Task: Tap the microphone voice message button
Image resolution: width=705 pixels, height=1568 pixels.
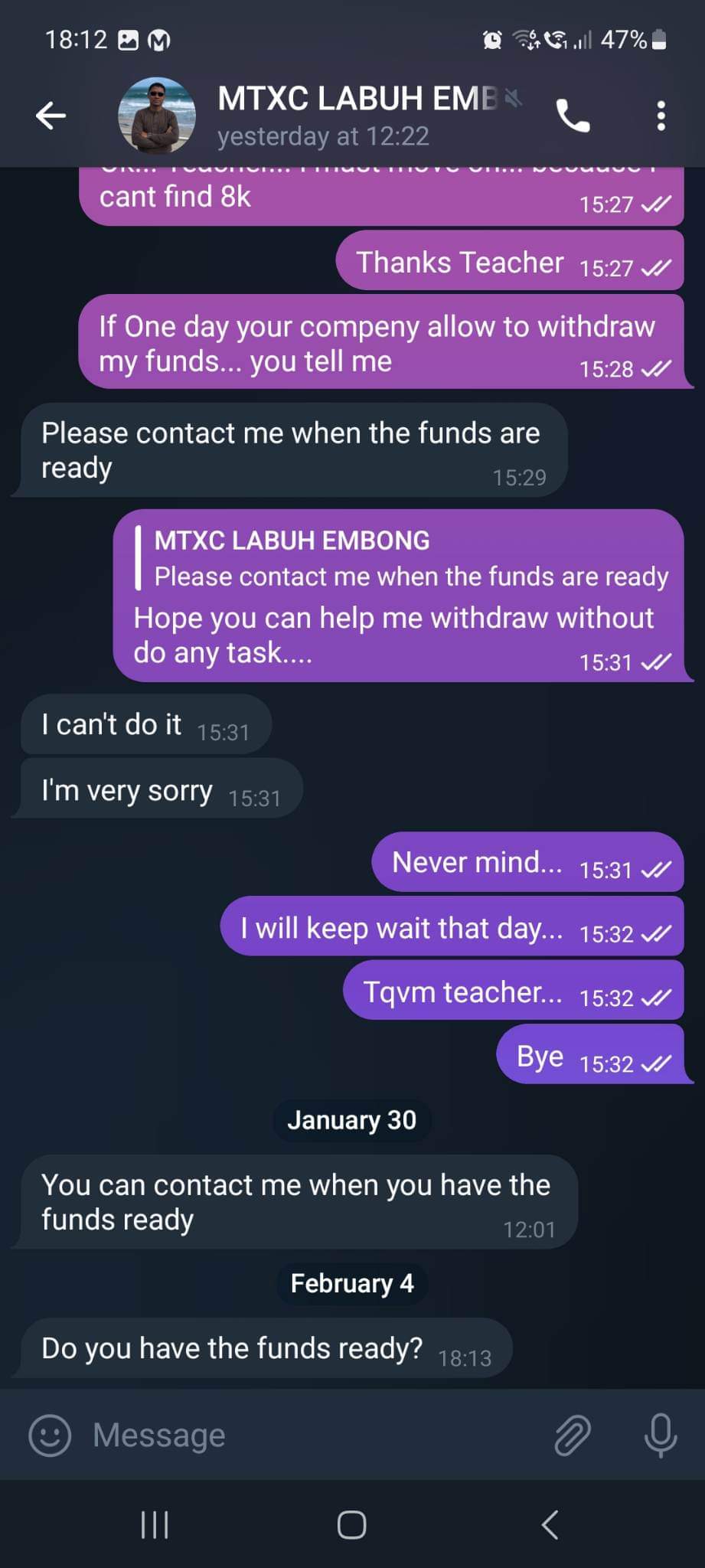Action: pyautogui.click(x=660, y=1435)
